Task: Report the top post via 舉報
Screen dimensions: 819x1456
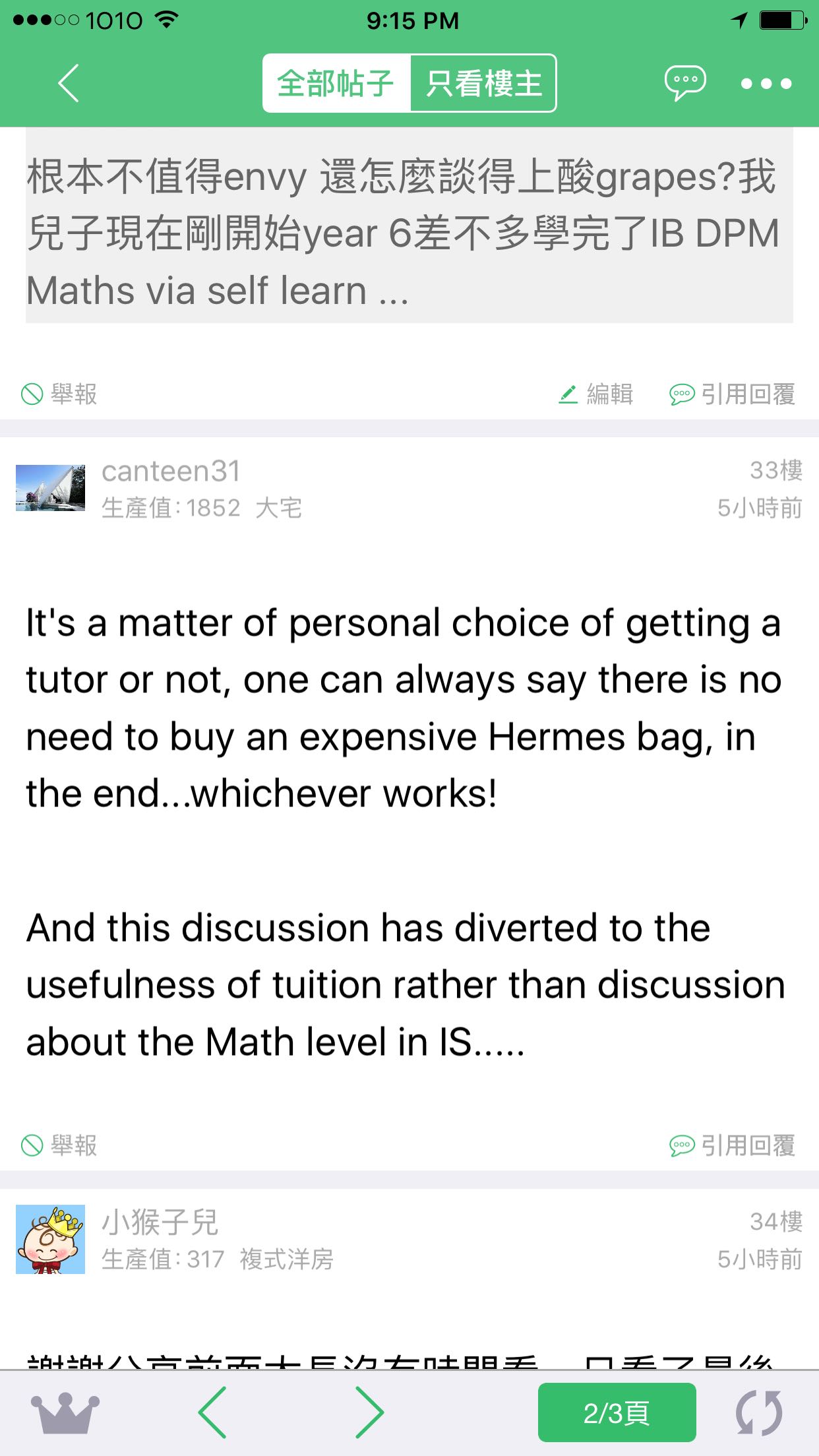Action: (x=60, y=394)
